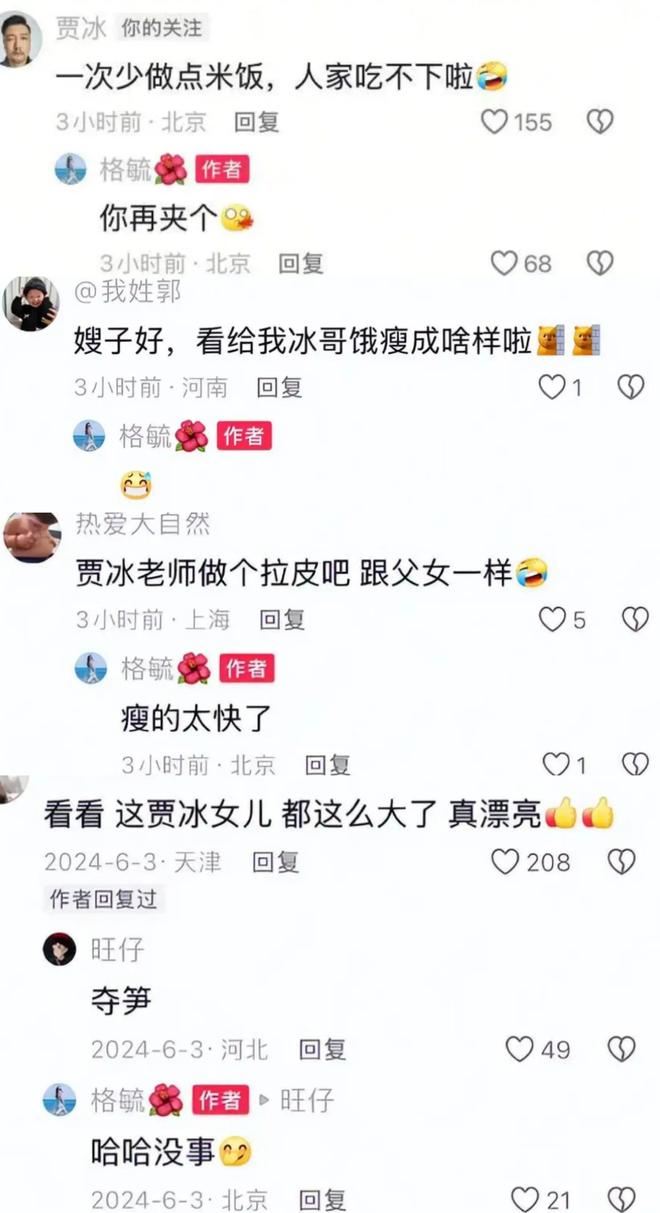Like 旺仔's comment 夺笋
660x1213 pixels.
520,1049
